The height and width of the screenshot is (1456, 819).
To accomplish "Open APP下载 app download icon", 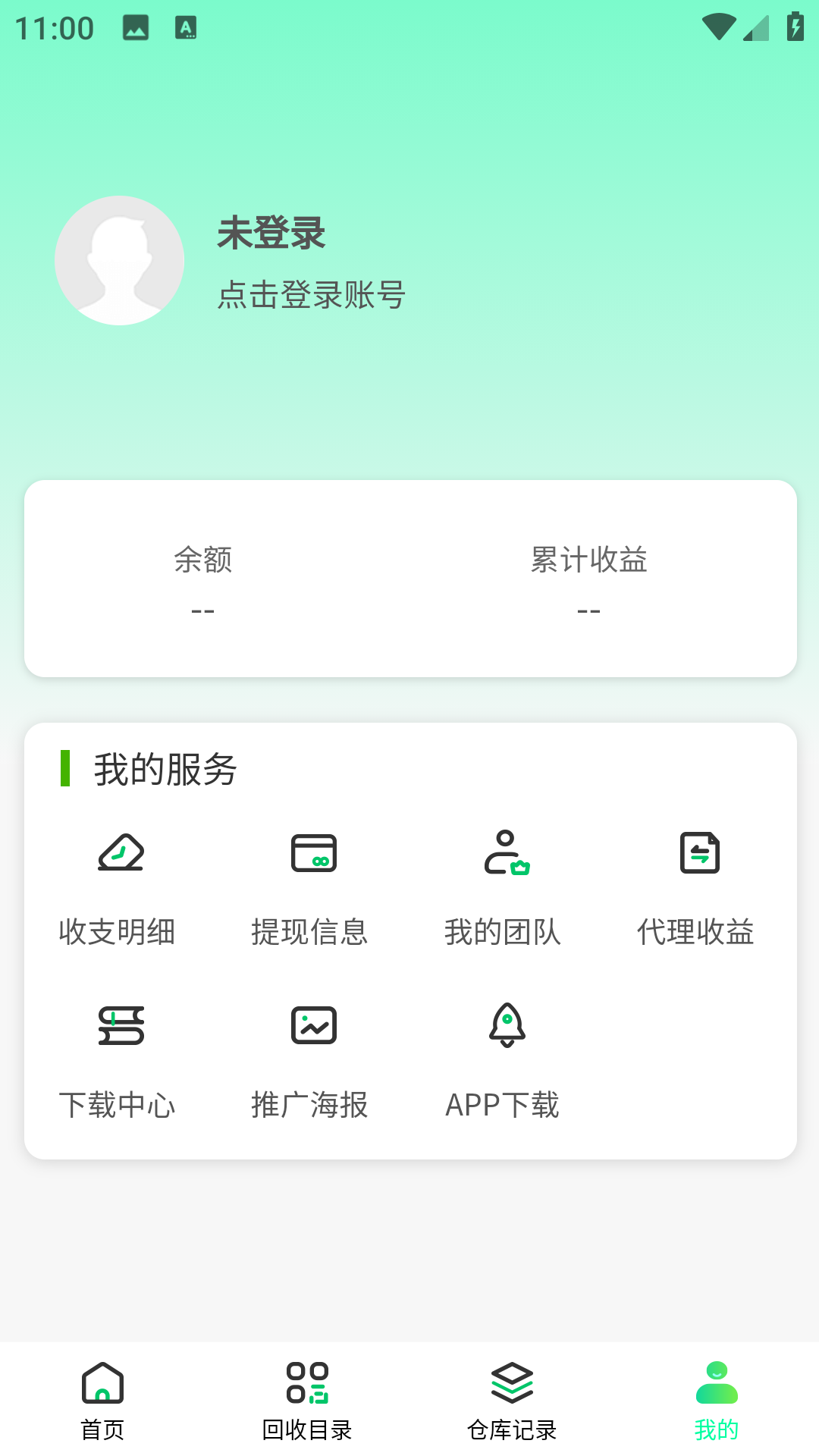I will click(506, 1026).
